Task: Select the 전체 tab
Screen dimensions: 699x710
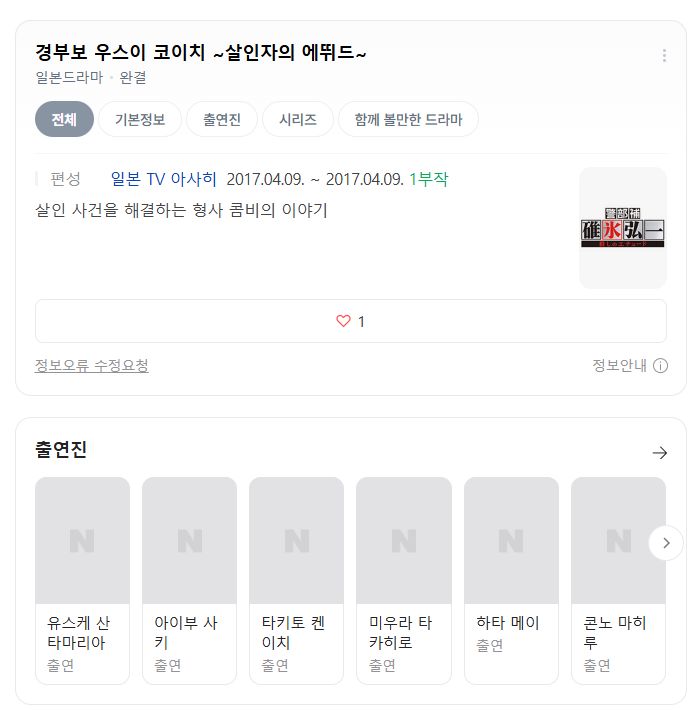Action: point(64,119)
